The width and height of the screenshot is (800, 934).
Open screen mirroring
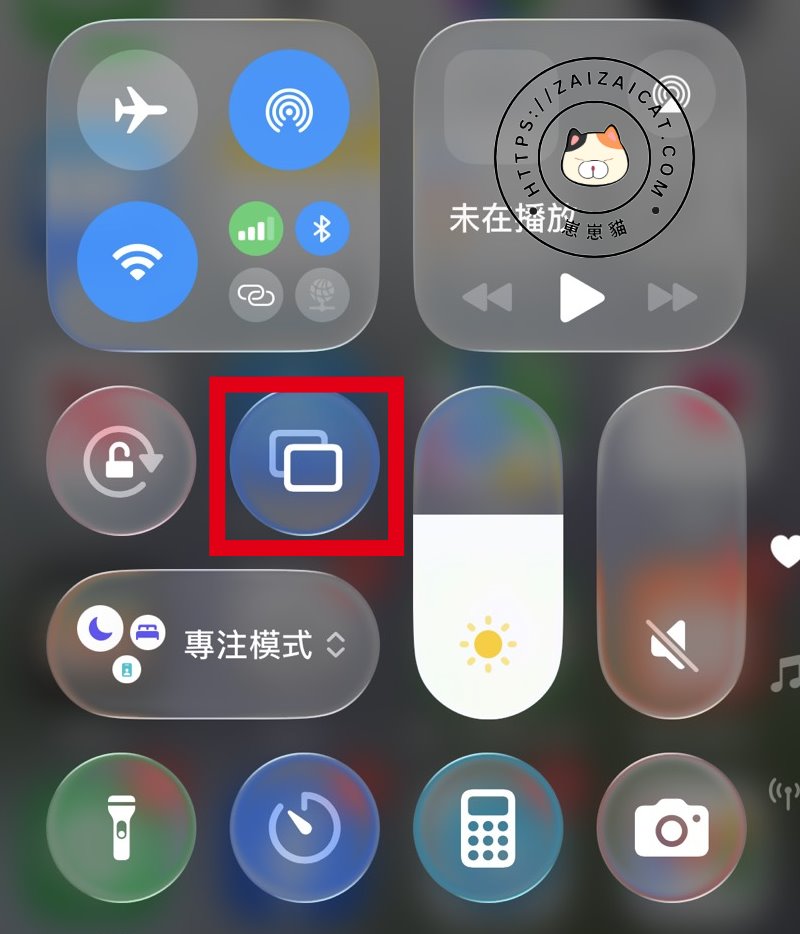[x=305, y=462]
